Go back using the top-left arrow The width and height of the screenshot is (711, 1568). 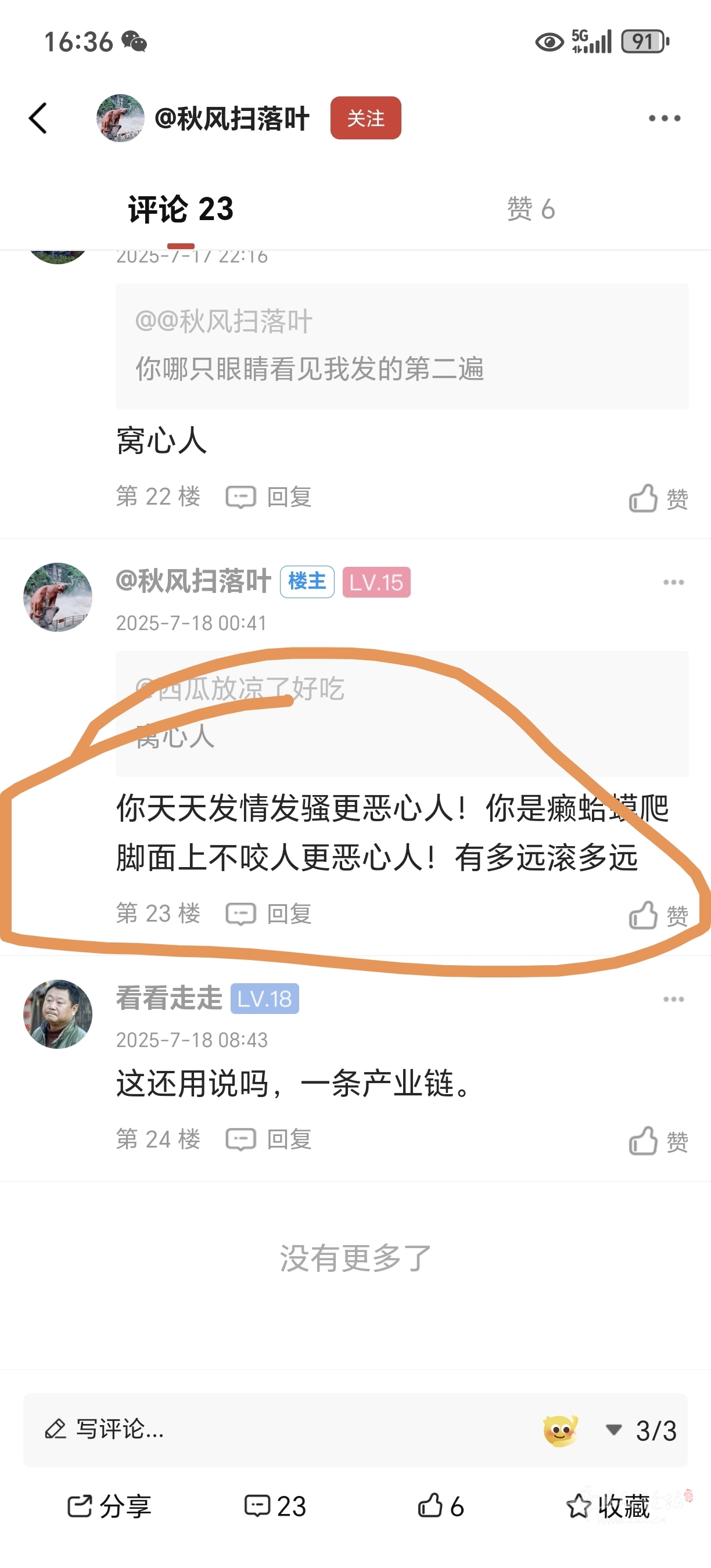(38, 118)
